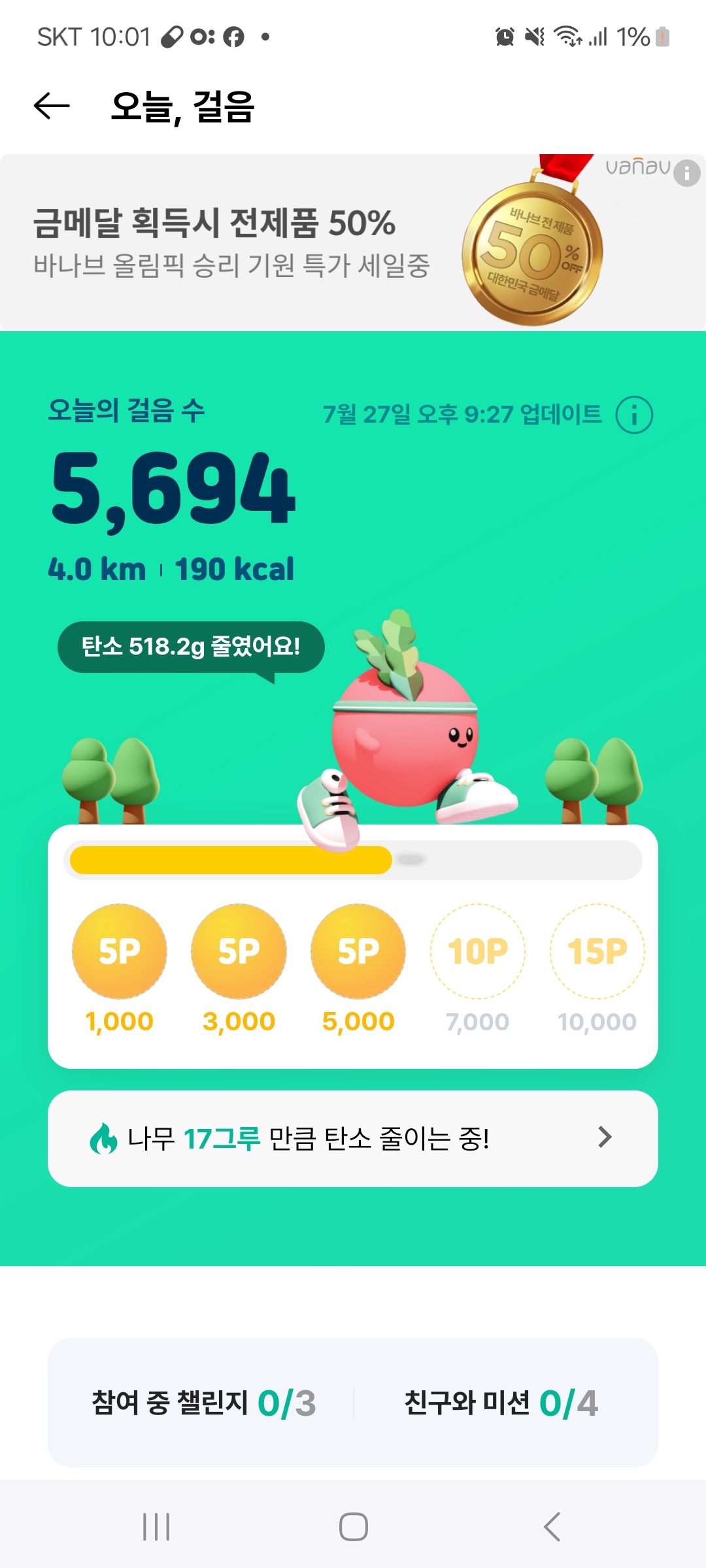
Task: Open the vanav 50% sale banner
Action: (x=261, y=243)
